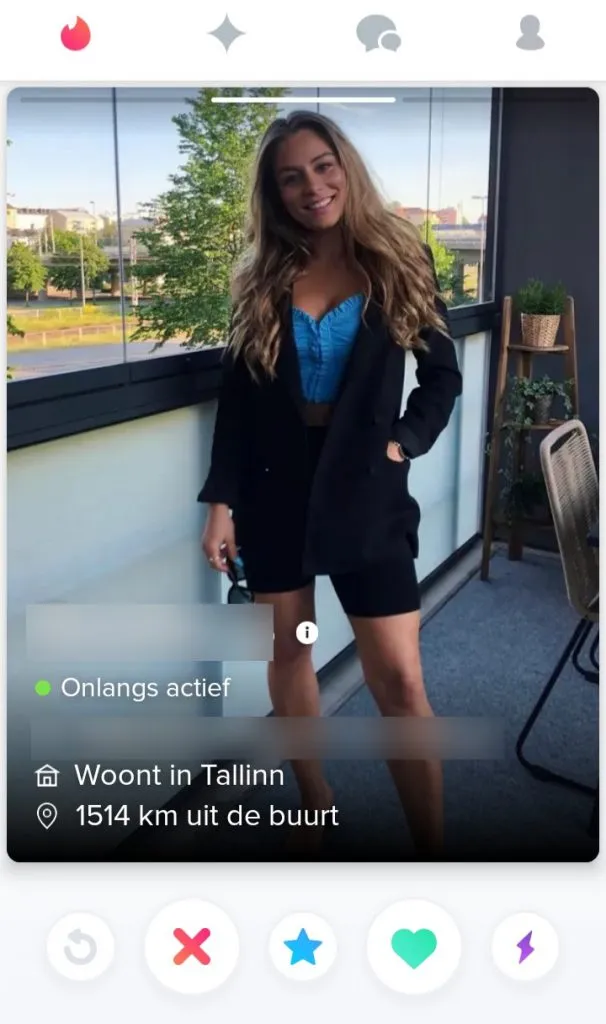This screenshot has height=1024, width=606.
Task: Switch to the sparkle Explore tab
Action: [x=226, y=34]
